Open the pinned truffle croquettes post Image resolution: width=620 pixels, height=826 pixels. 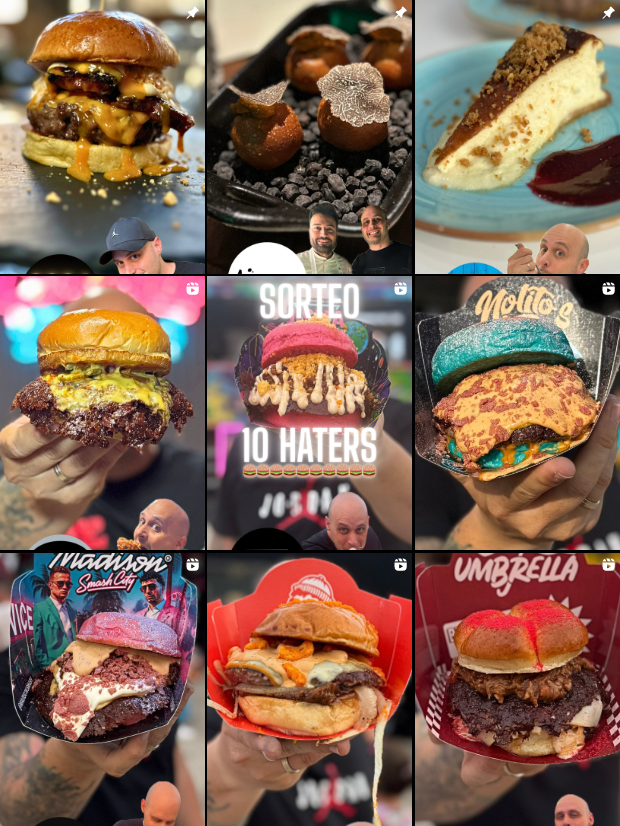click(x=310, y=136)
